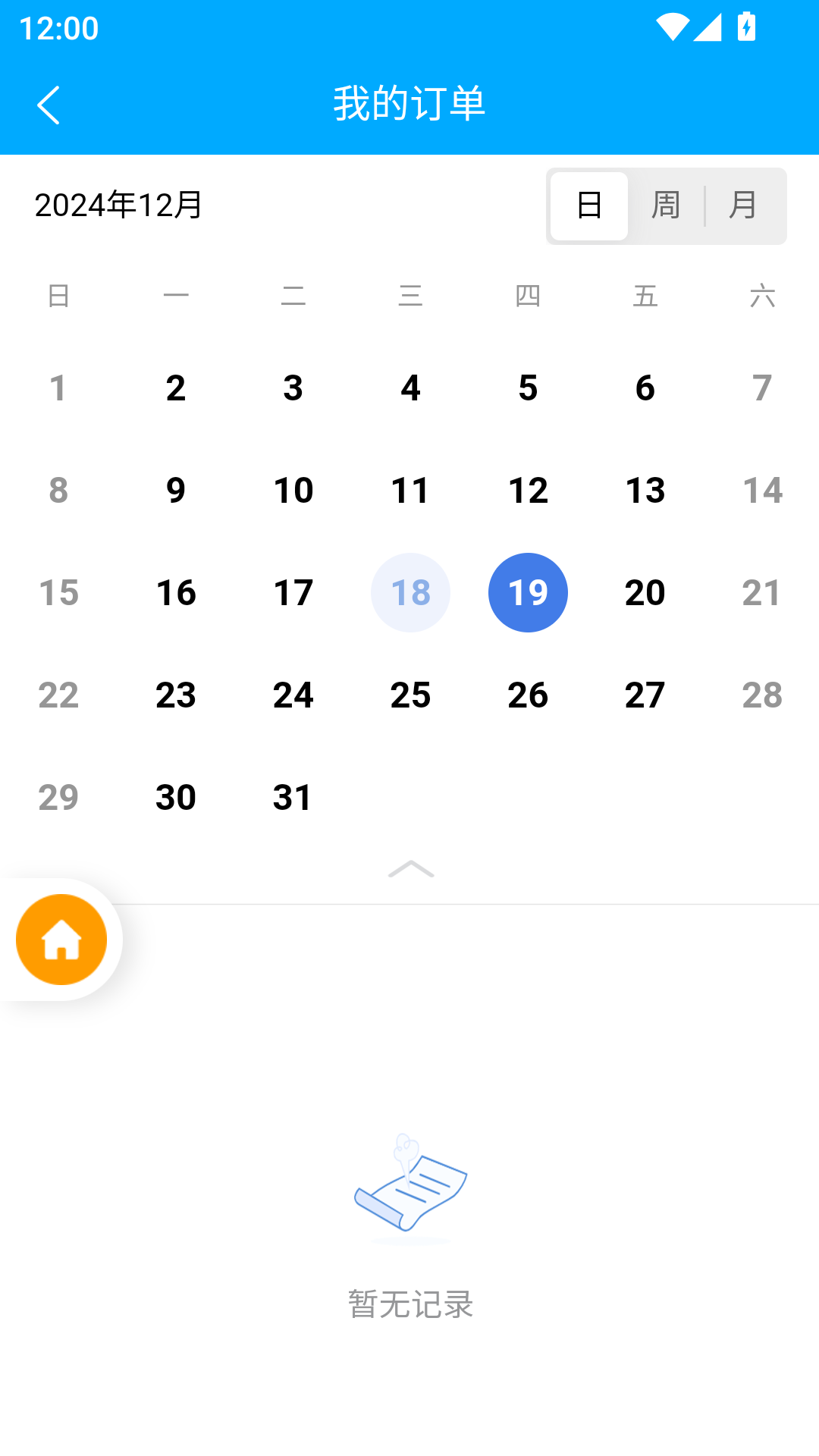The width and height of the screenshot is (819, 1456).
Task: Choose December 2 in the calendar
Action: (x=176, y=388)
